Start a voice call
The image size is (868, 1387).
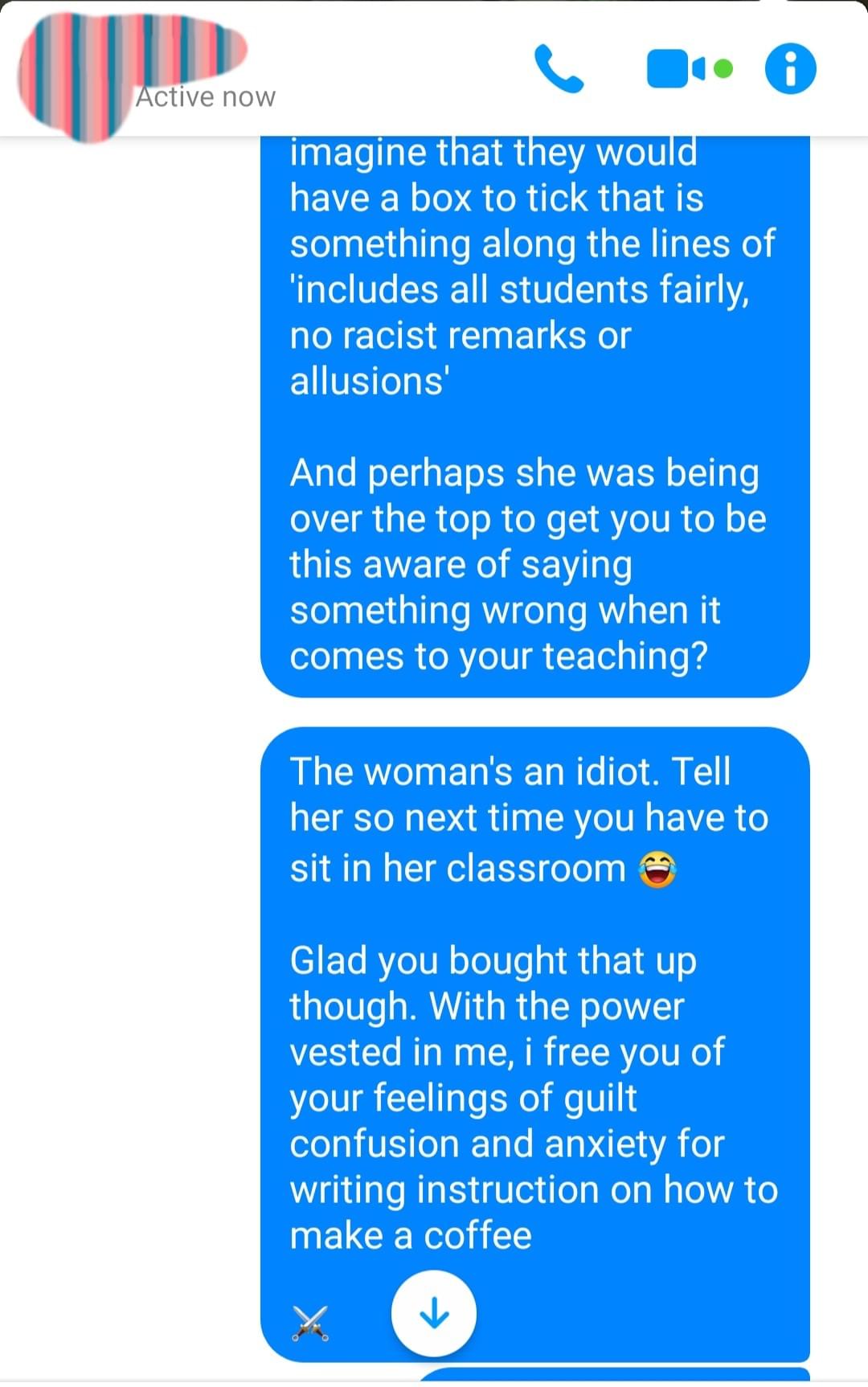click(559, 69)
